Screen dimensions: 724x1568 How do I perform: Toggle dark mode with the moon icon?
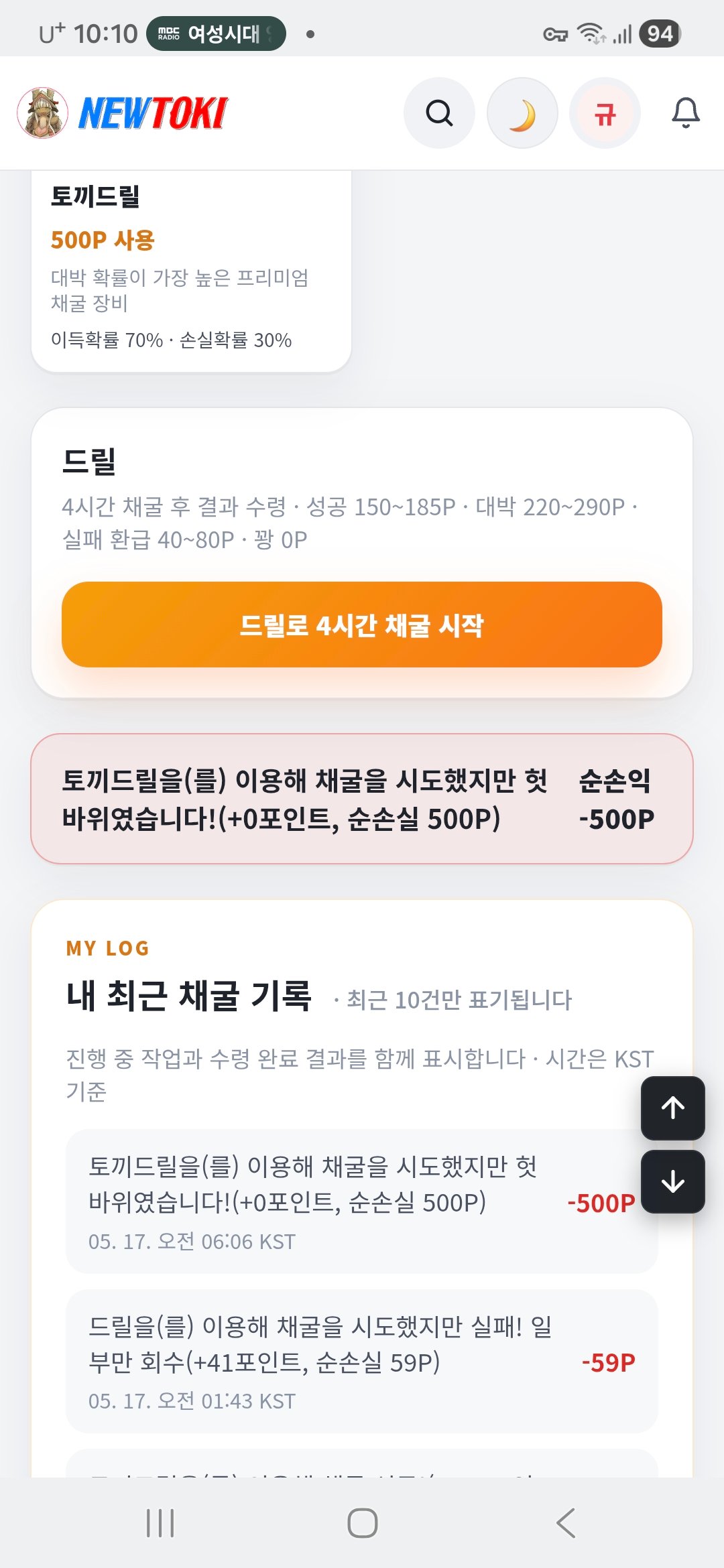[522, 113]
